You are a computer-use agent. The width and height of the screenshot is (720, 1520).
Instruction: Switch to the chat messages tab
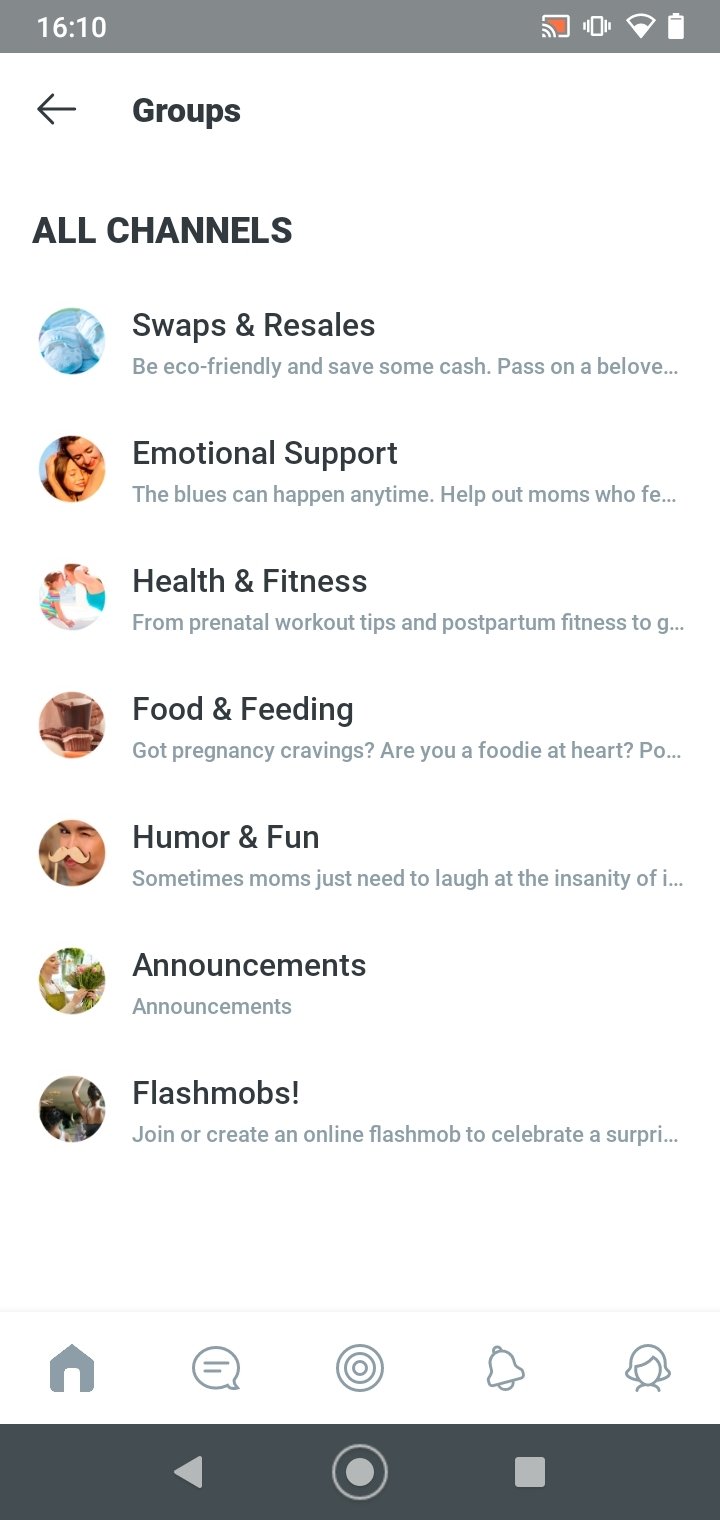(x=216, y=1368)
